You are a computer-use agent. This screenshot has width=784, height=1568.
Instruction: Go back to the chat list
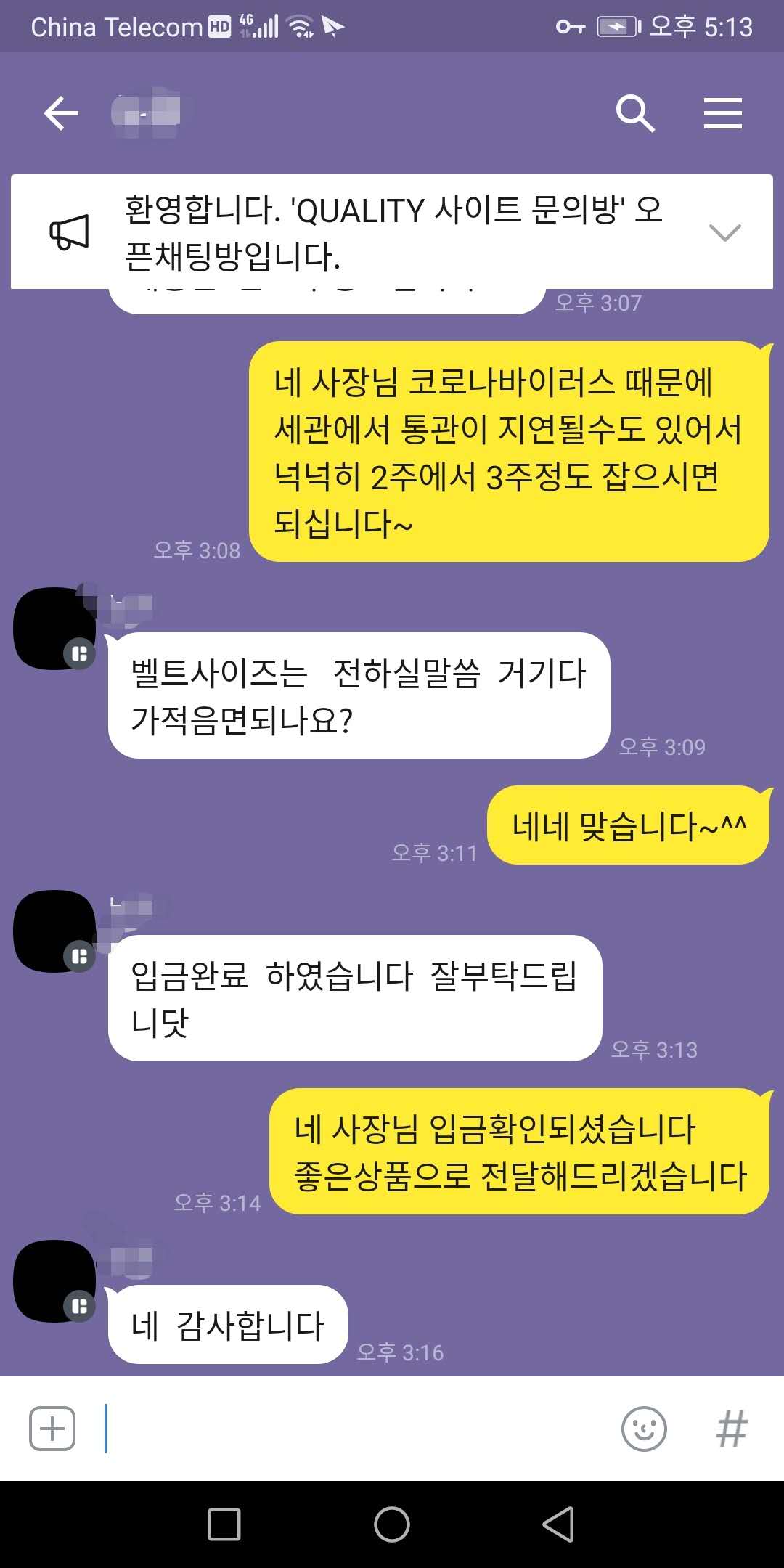coord(61,113)
